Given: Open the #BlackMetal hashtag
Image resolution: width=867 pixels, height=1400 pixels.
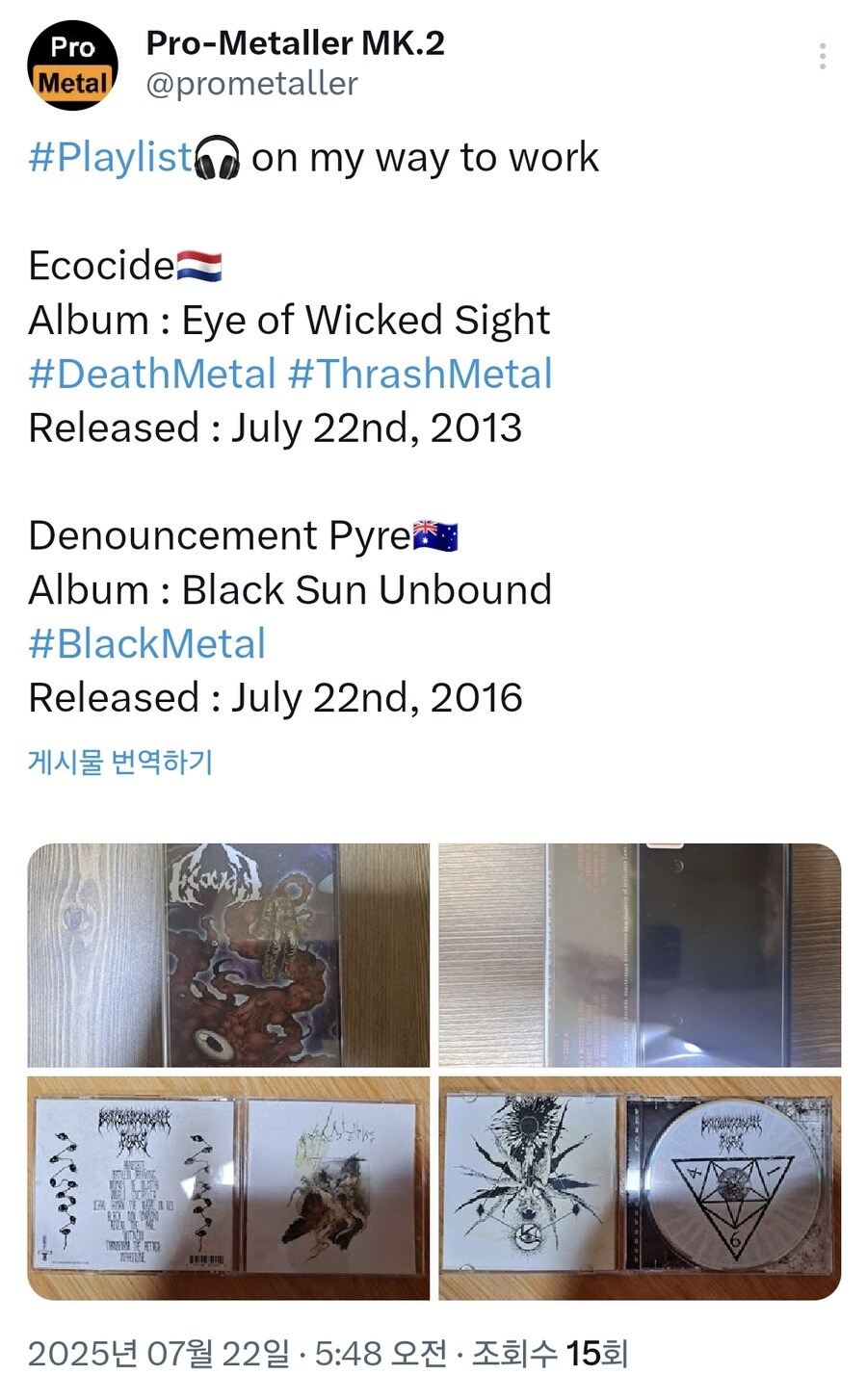Looking at the screenshot, I should click(146, 643).
